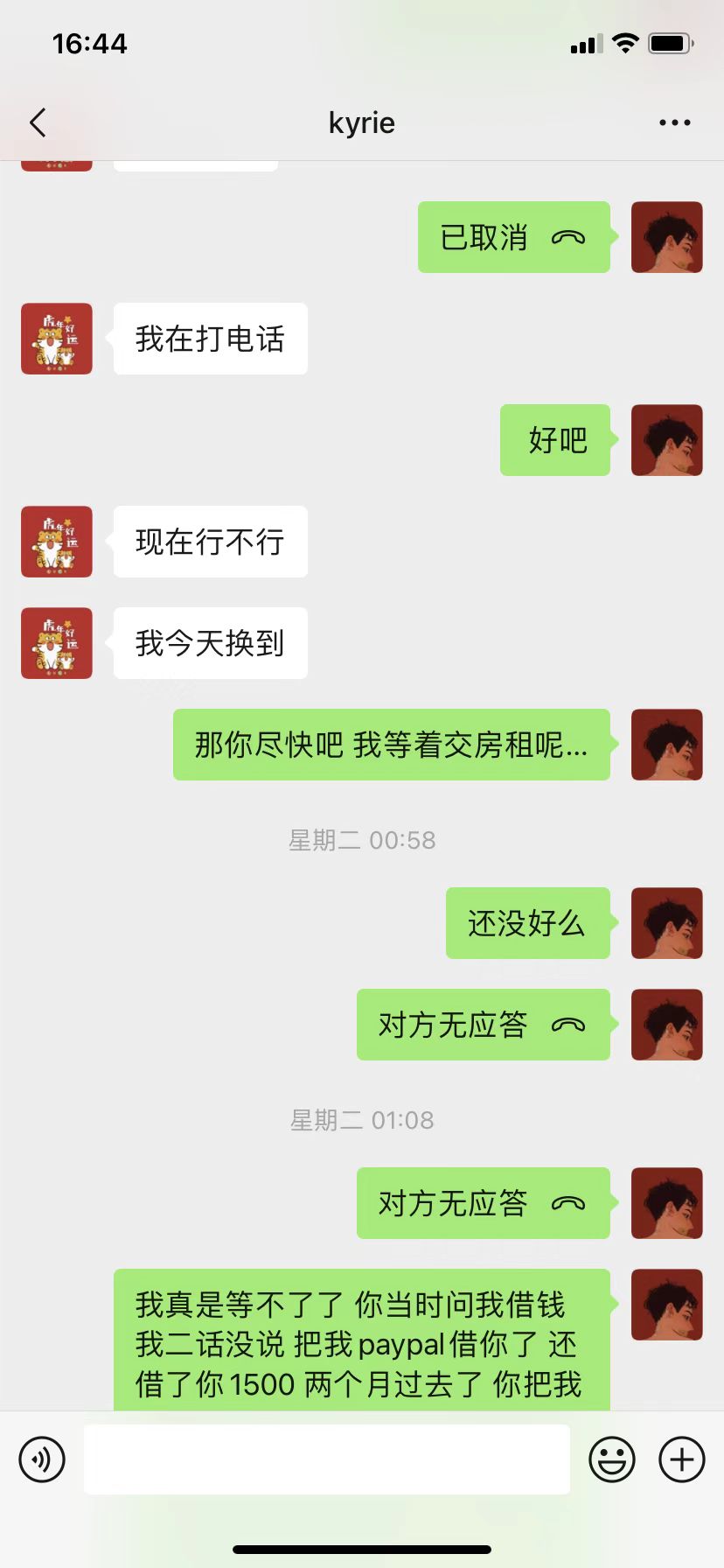
Task: Open my avatar beside 还没好么 message
Action: 666,923
